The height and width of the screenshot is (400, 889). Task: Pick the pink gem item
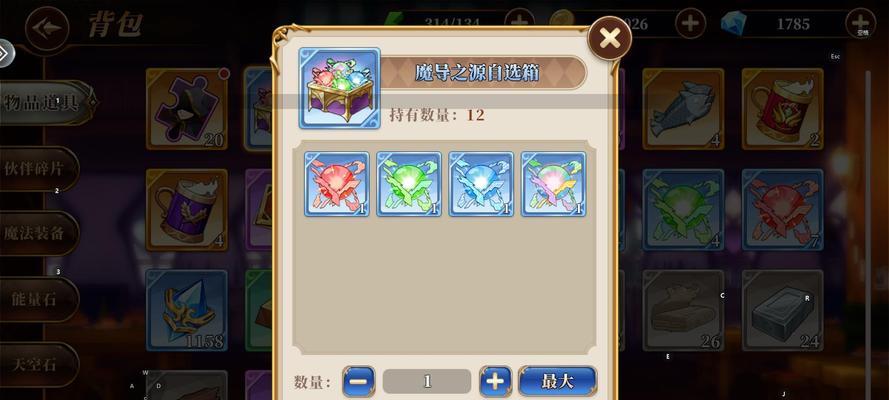[554, 184]
